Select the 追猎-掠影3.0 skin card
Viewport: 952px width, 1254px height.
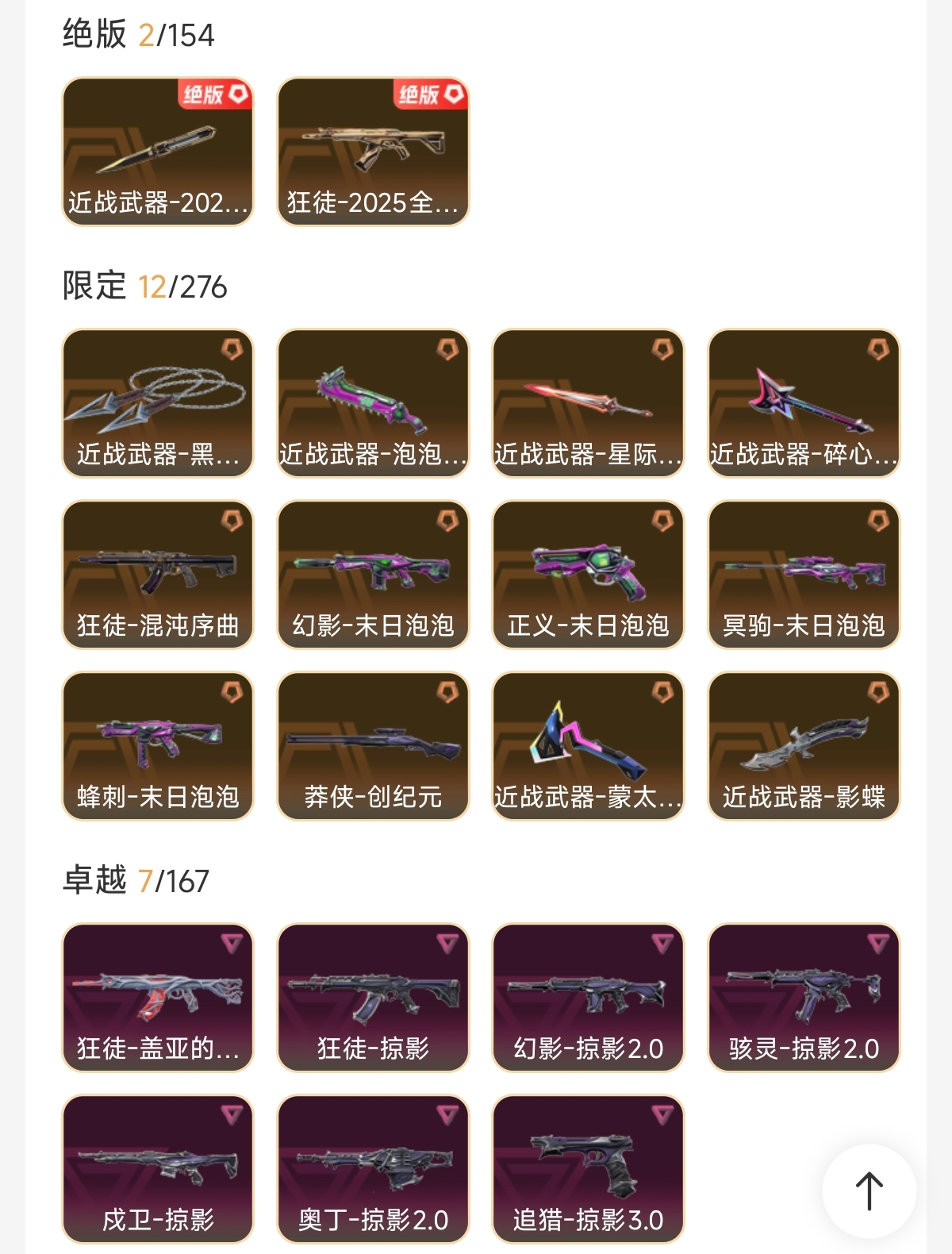click(589, 1169)
